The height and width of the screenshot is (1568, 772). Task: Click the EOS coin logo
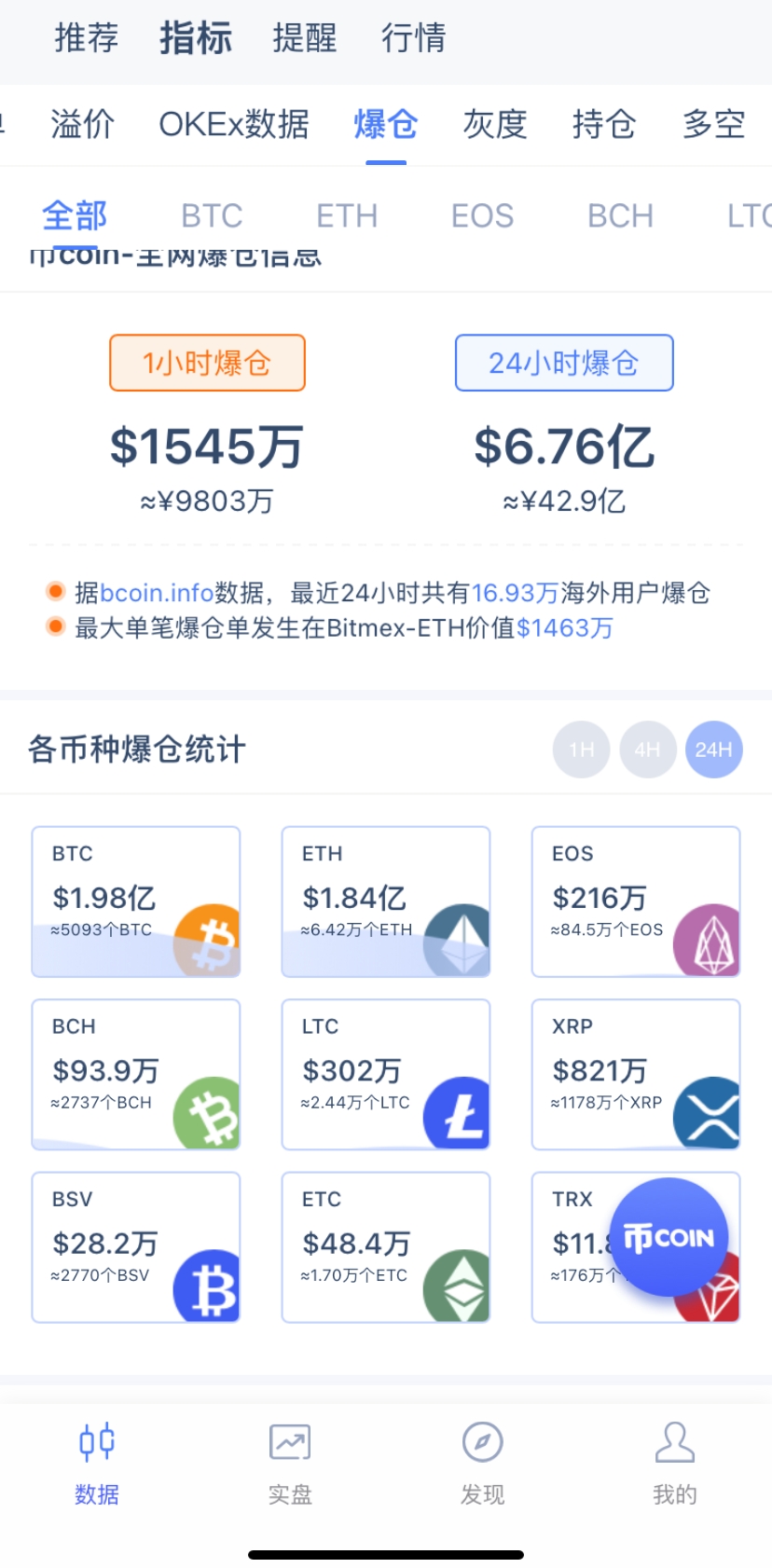712,942
